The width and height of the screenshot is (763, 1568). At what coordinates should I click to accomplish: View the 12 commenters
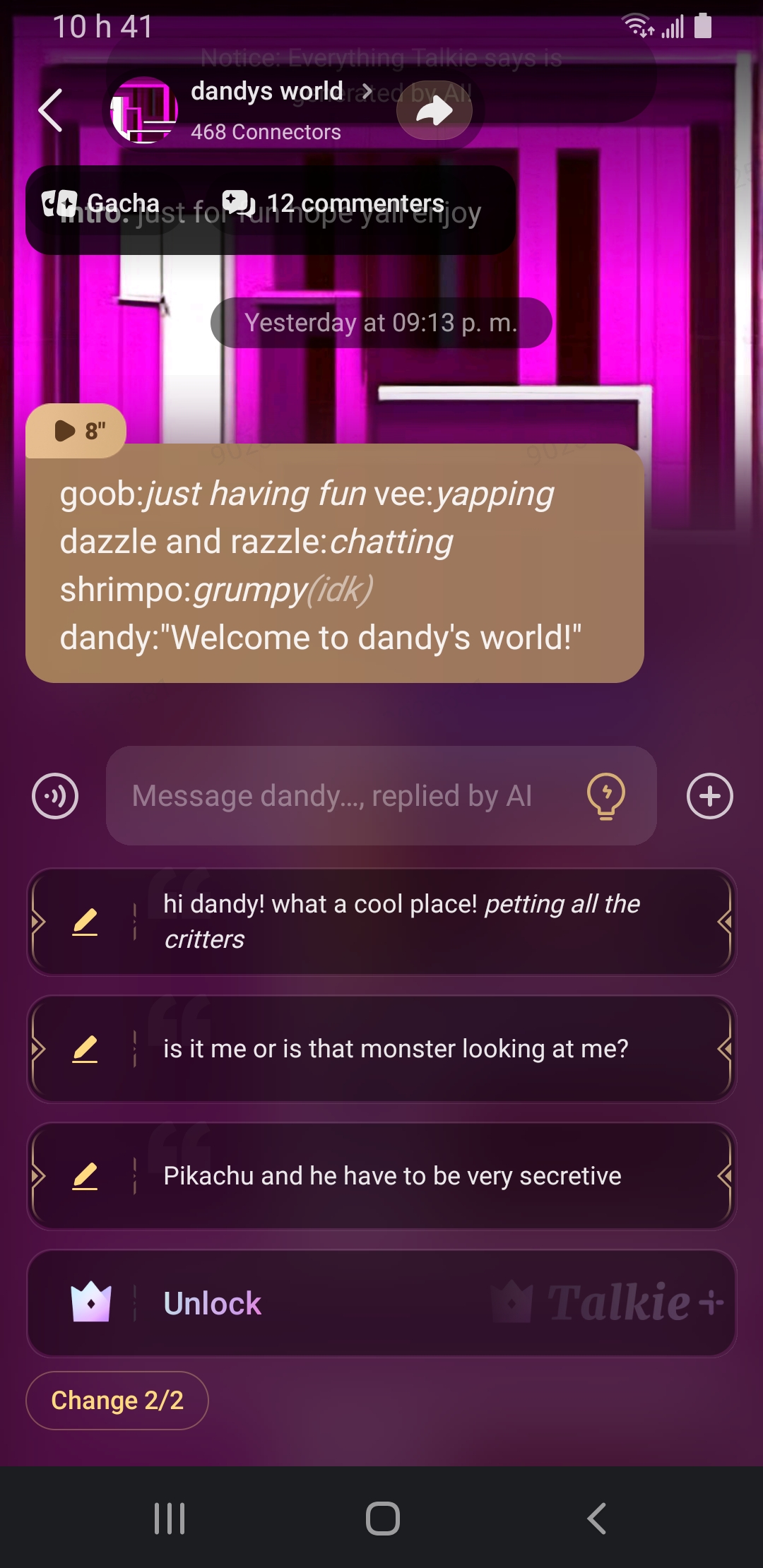(333, 203)
